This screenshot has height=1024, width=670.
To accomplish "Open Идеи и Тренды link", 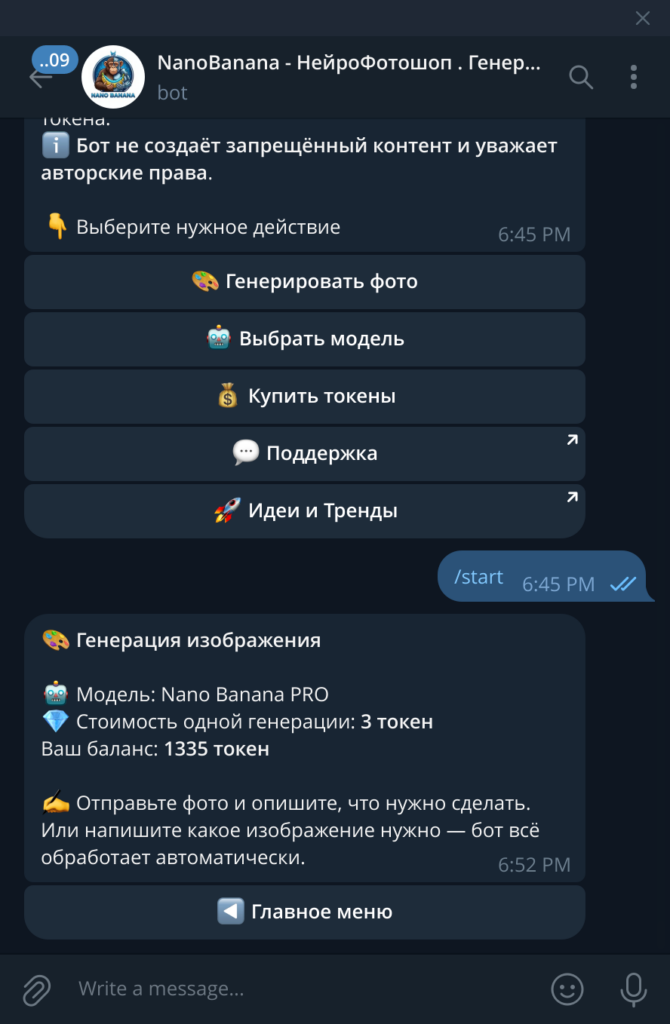I will (x=304, y=511).
